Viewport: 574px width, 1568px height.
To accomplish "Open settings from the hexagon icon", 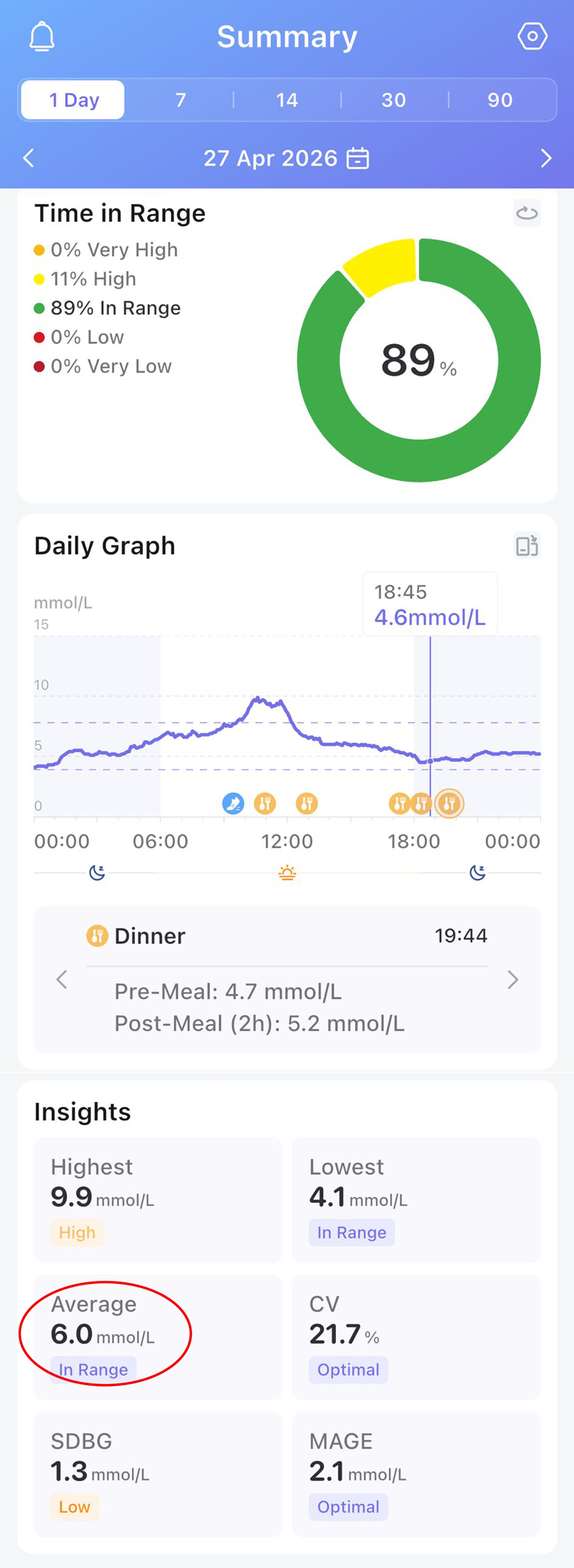I will pyautogui.click(x=532, y=37).
